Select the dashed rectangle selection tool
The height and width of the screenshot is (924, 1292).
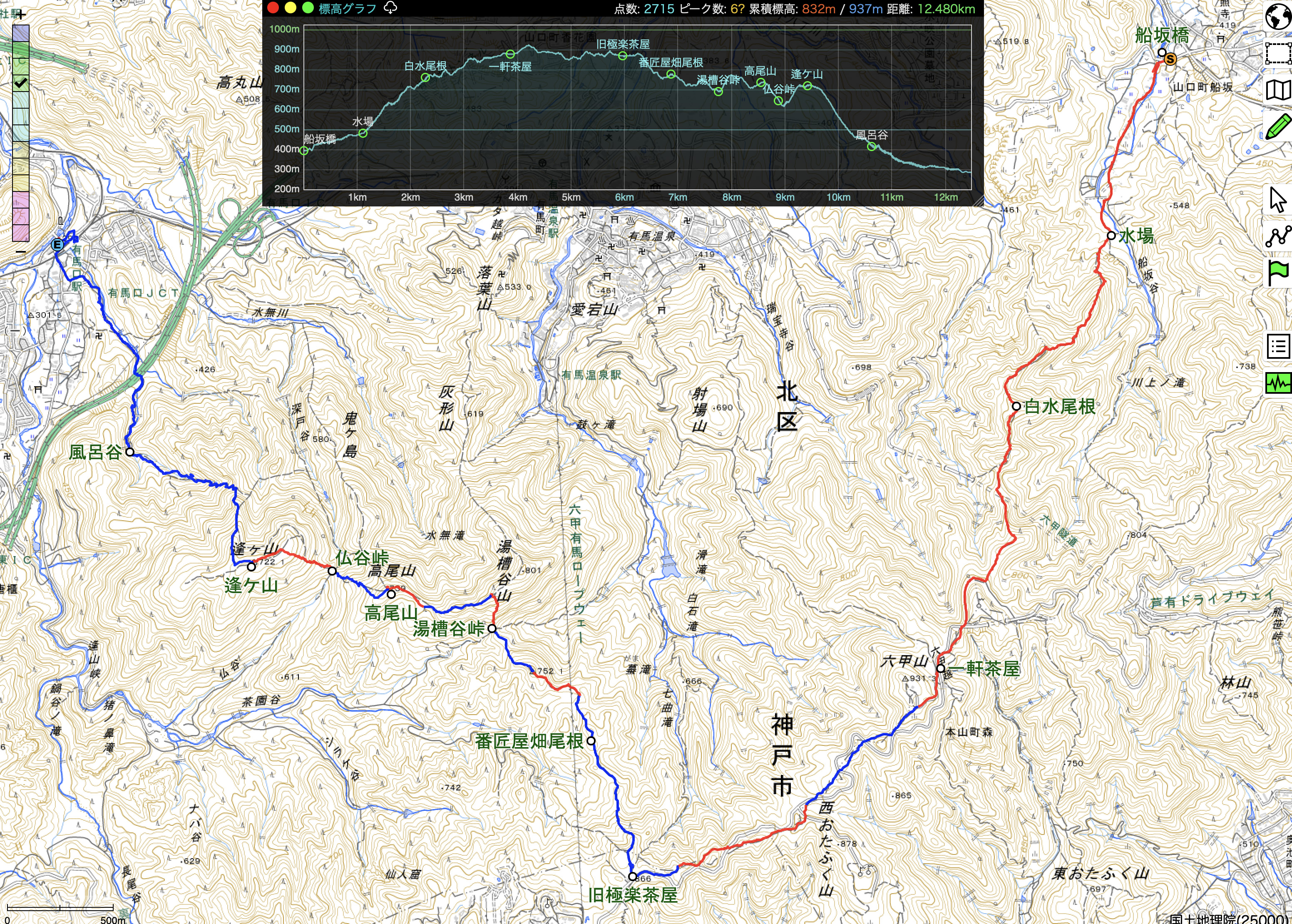tap(1278, 53)
